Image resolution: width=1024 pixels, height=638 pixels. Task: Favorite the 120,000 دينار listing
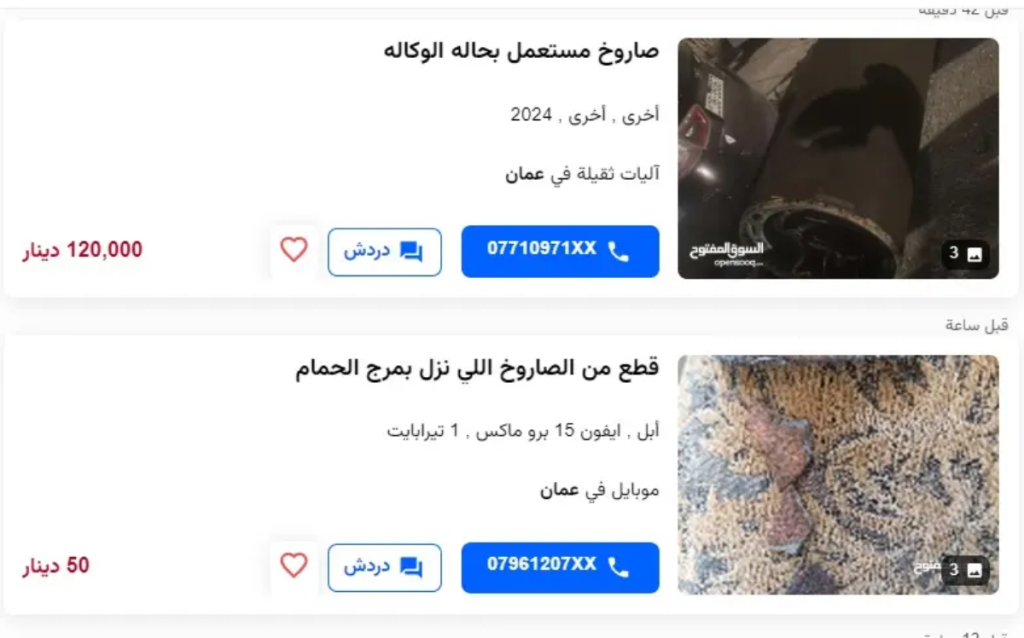coord(293,250)
